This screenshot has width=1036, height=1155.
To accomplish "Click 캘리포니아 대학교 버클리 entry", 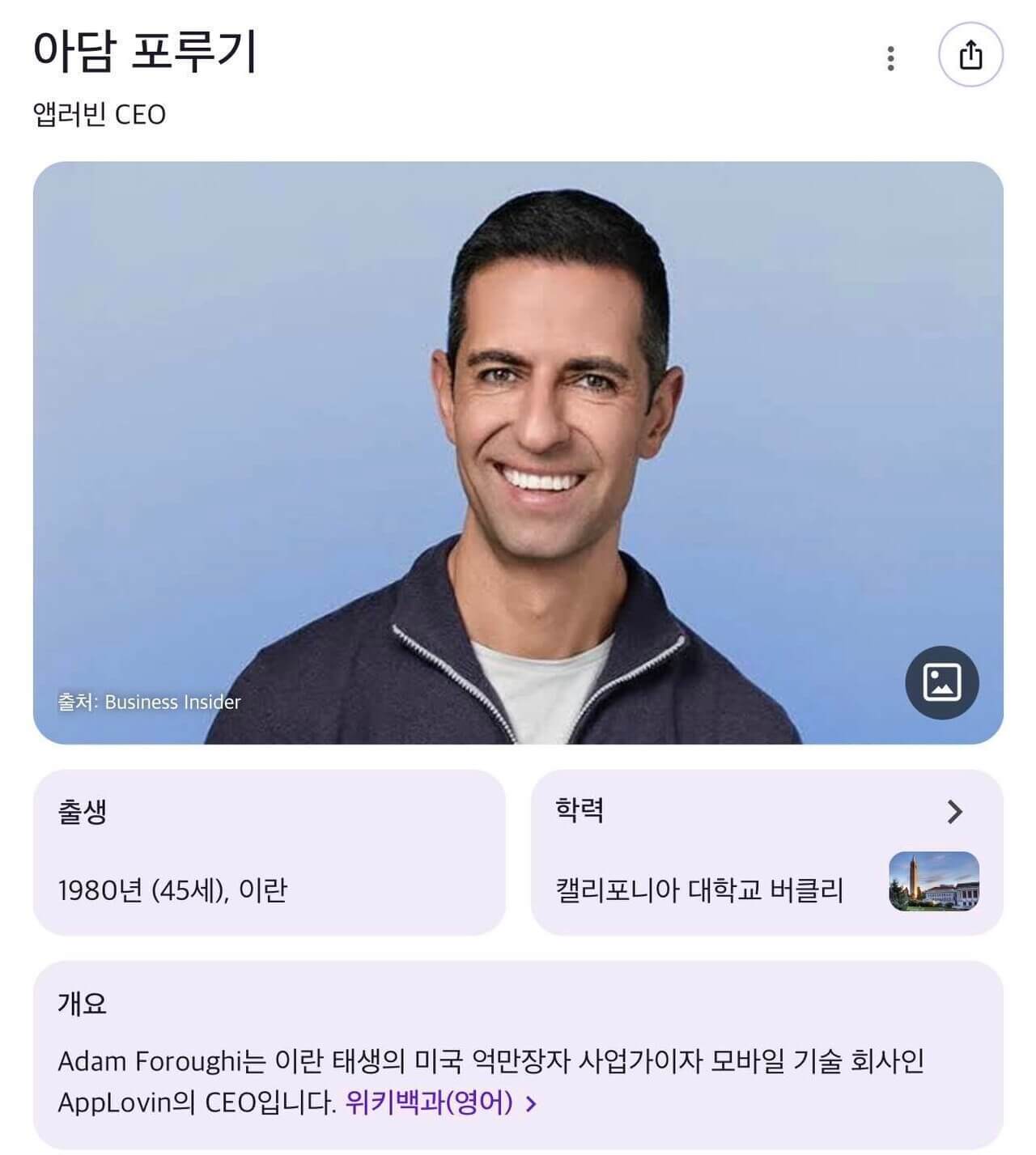I will coord(701,888).
